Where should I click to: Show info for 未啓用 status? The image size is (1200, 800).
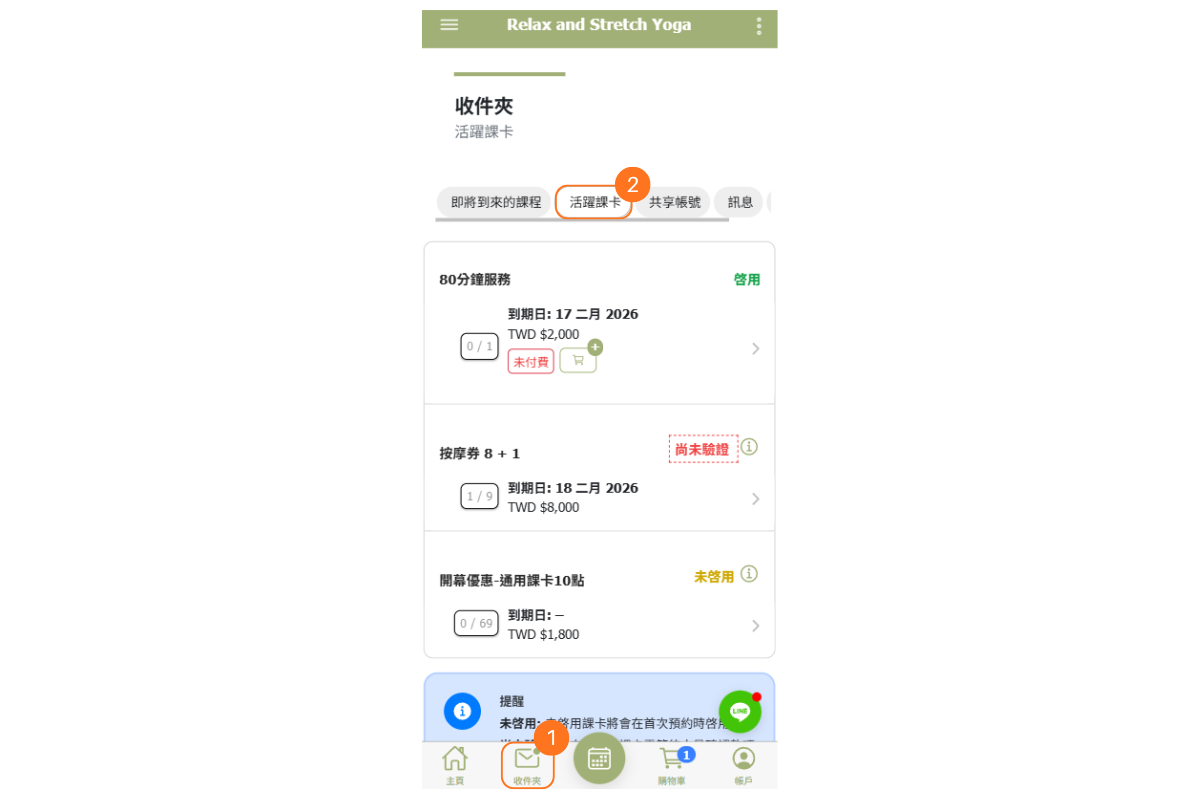(749, 574)
